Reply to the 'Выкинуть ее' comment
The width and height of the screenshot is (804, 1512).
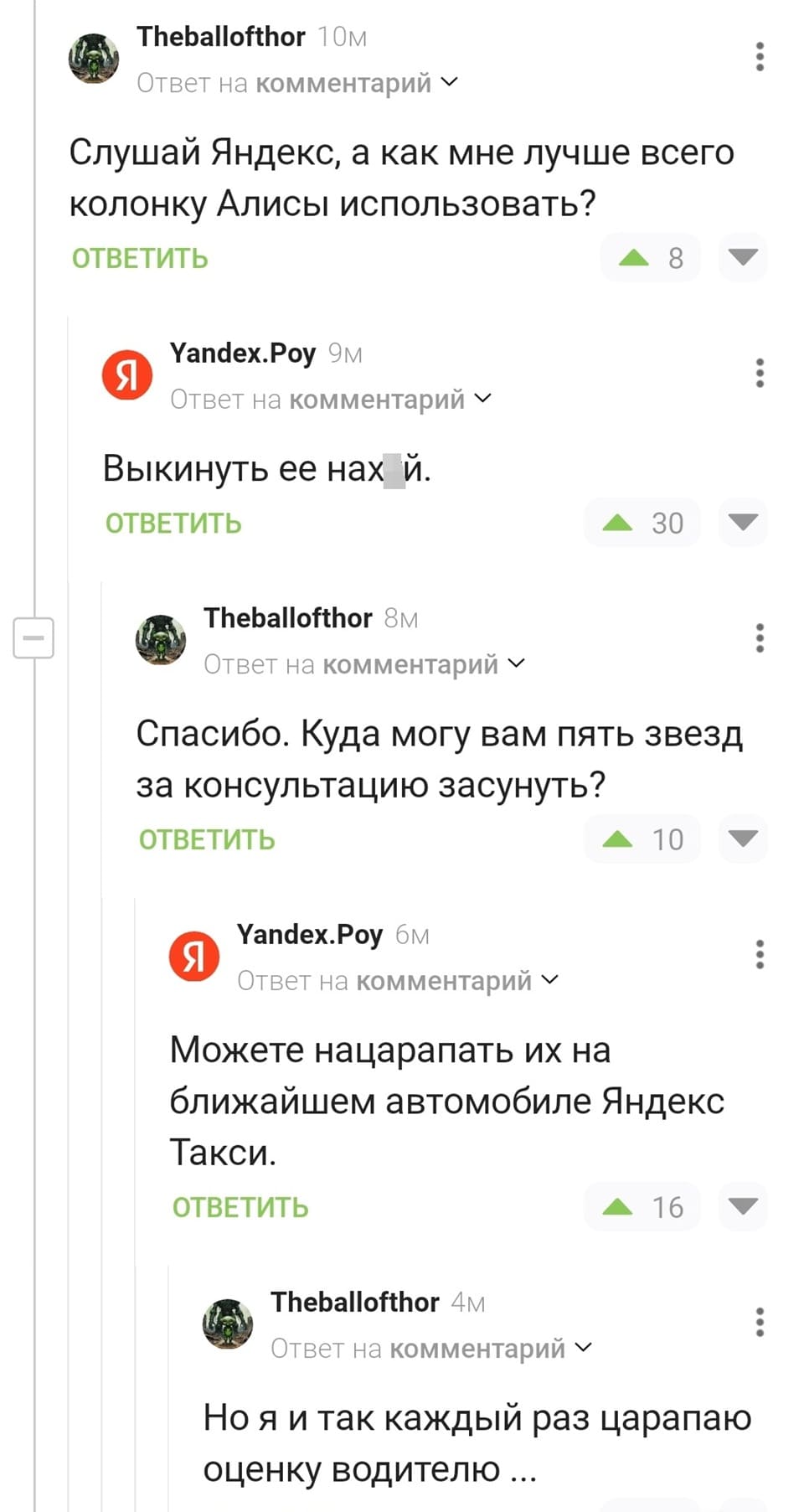[173, 523]
